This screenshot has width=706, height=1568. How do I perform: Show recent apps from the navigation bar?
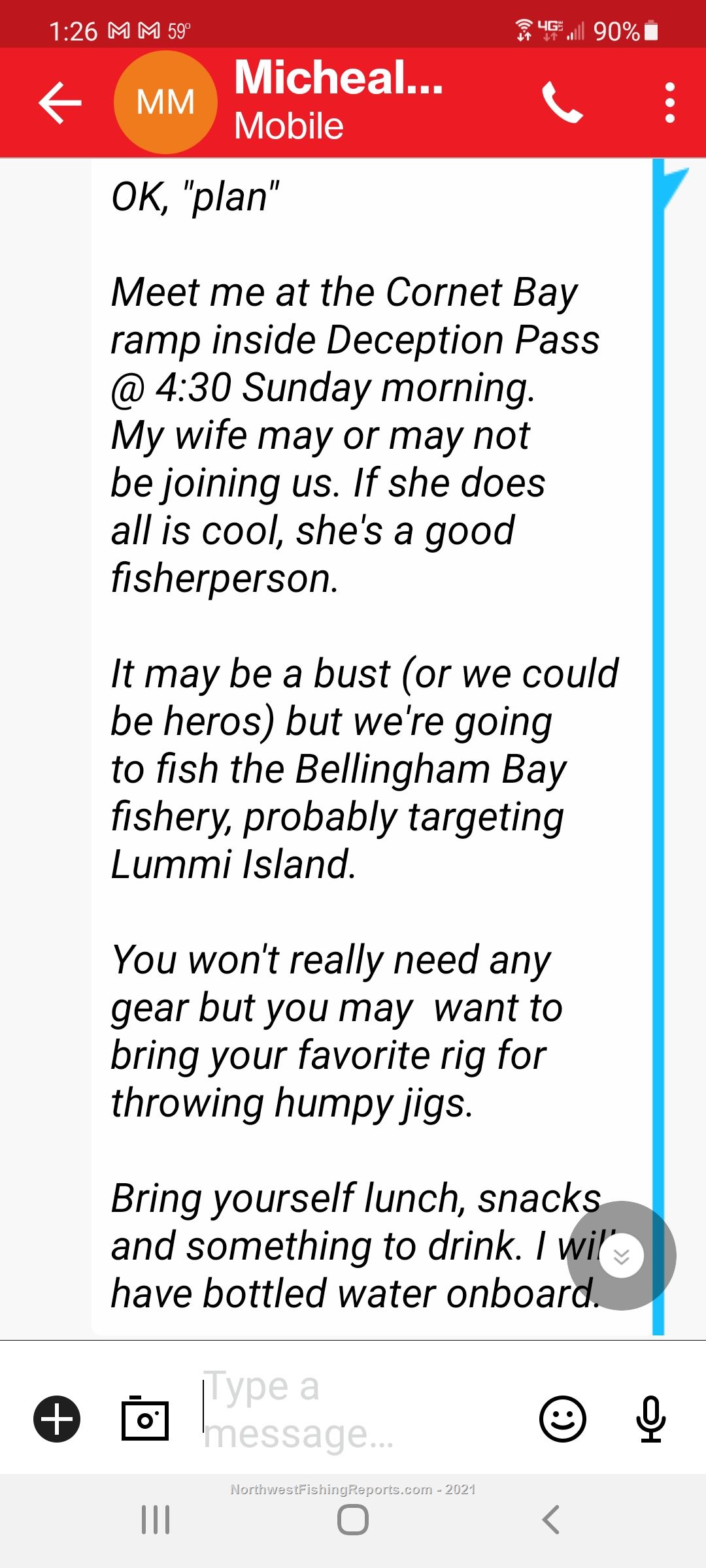156,1520
